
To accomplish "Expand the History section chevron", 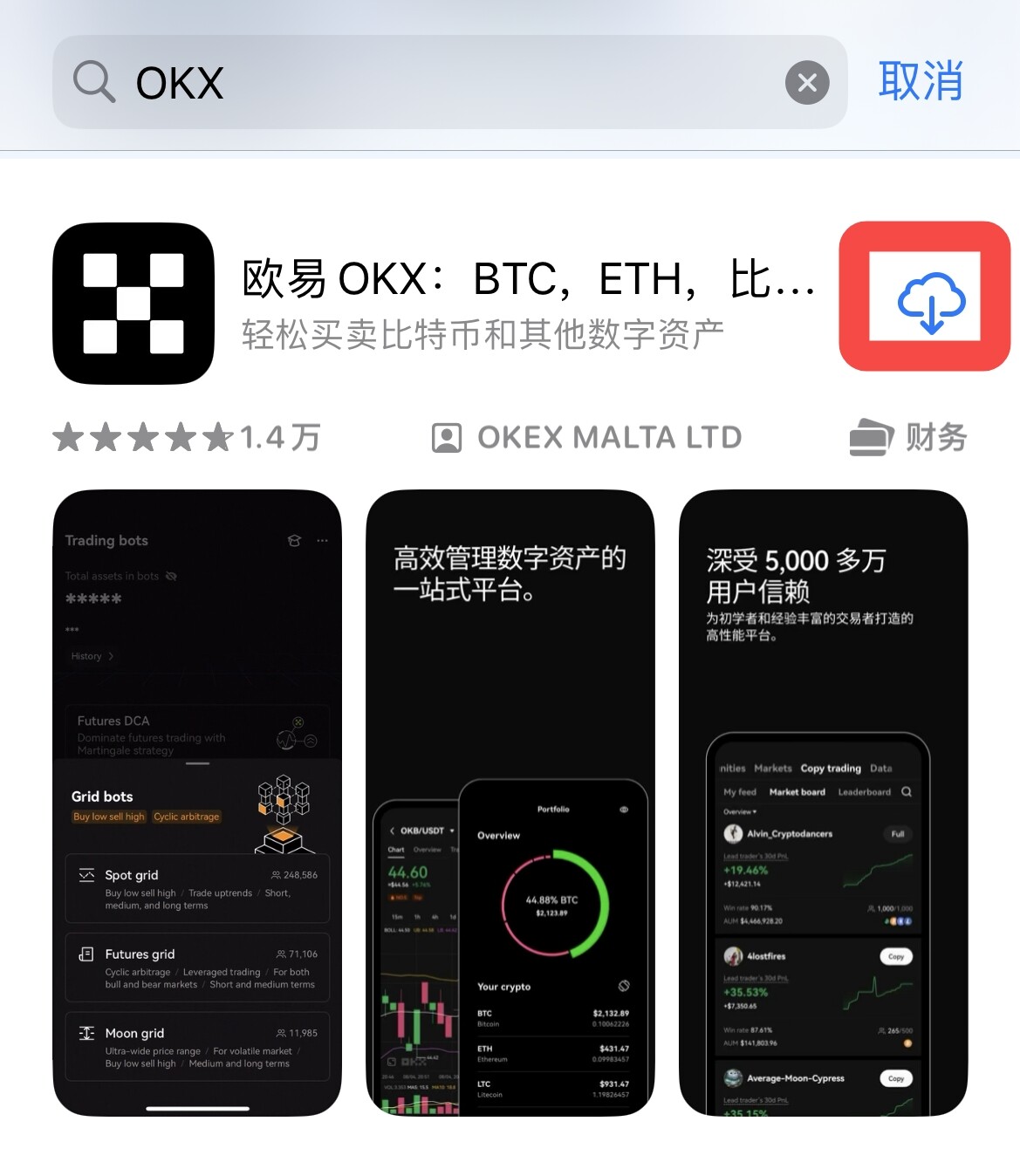I will (x=111, y=656).
